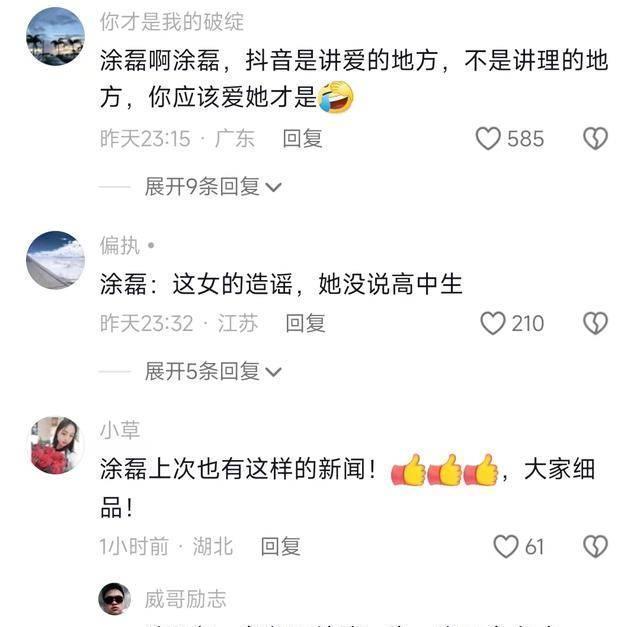Expand the 9 replies (展开9条回复)
The width and height of the screenshot is (640, 627).
coord(213,186)
